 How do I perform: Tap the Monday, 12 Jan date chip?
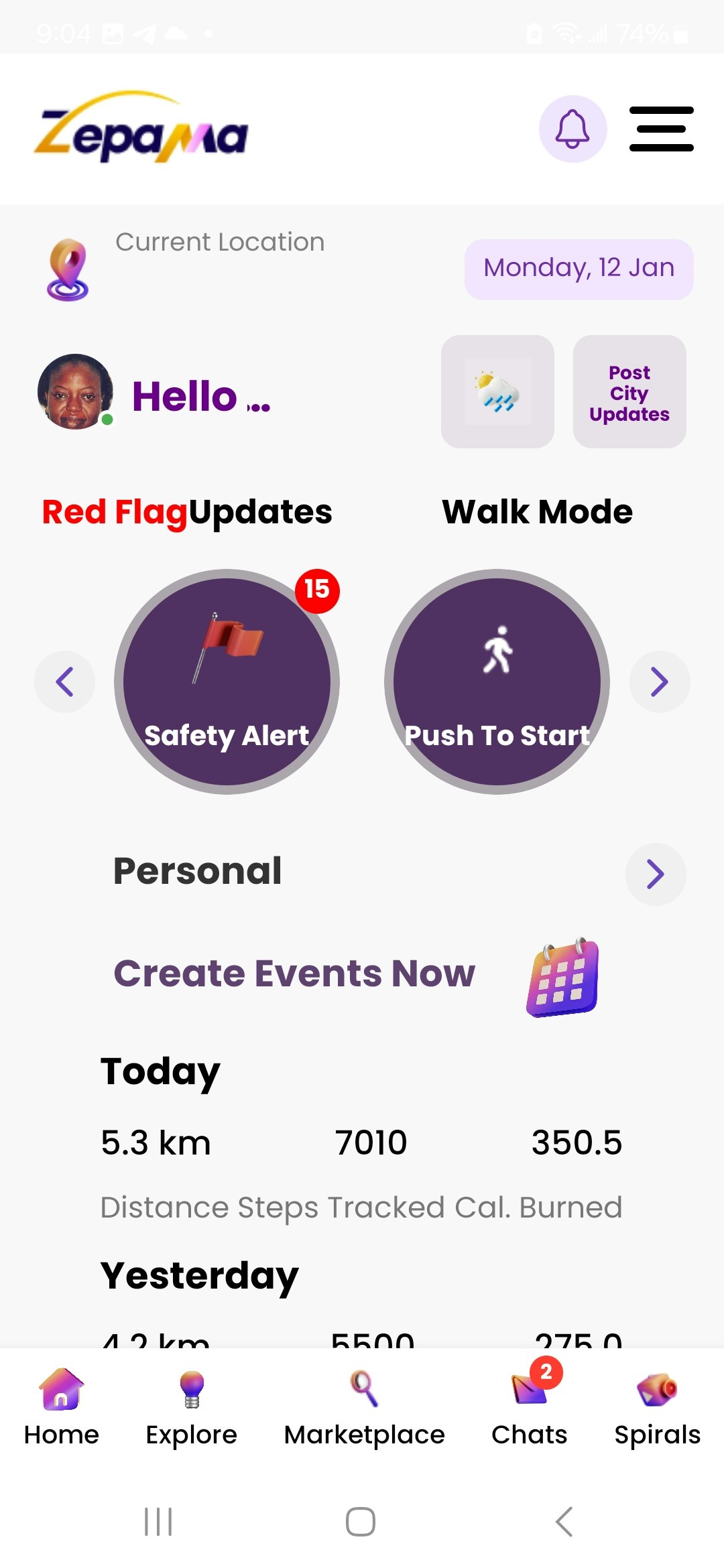[579, 269]
